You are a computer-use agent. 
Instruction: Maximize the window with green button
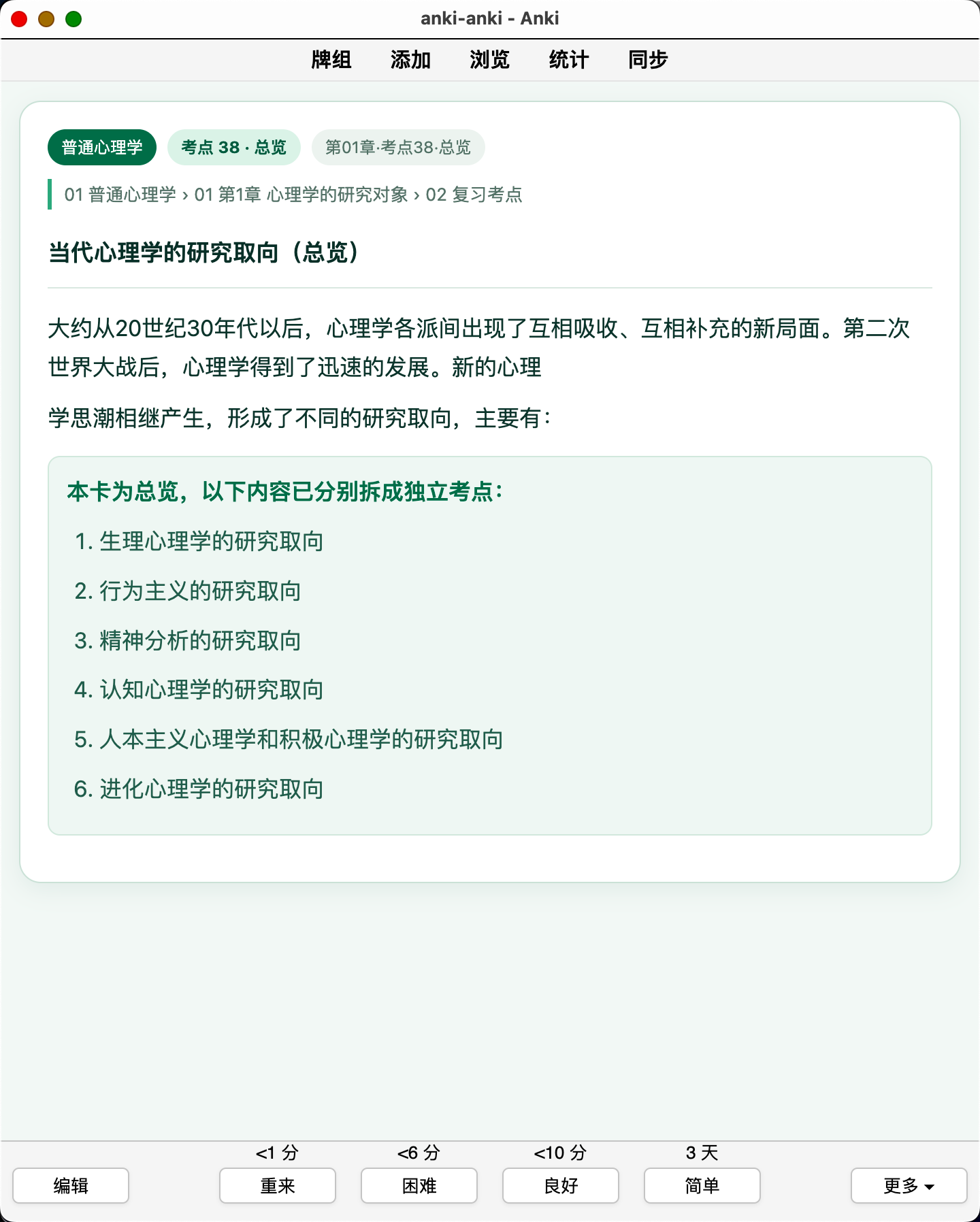coord(73,19)
